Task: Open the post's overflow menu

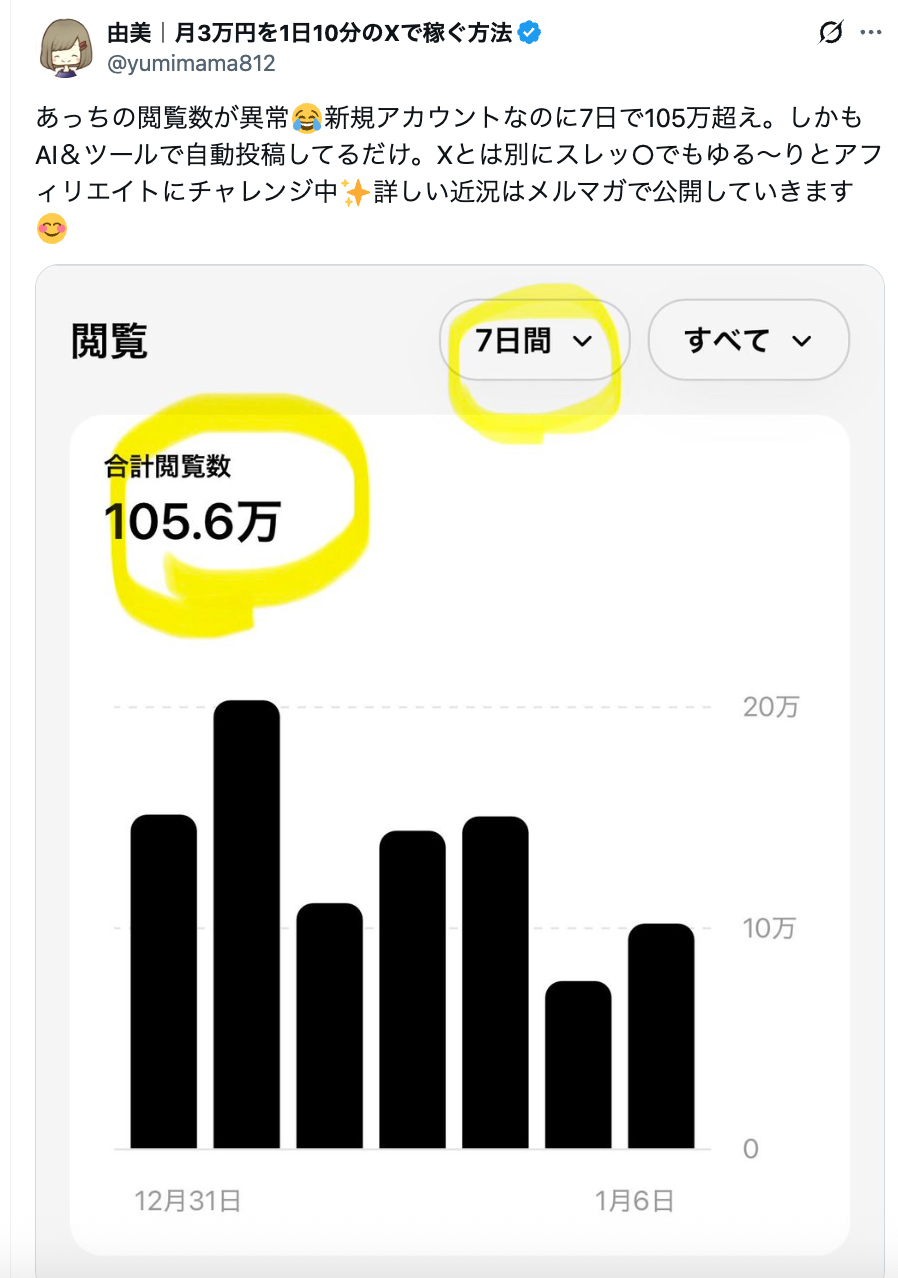Action: (x=871, y=33)
